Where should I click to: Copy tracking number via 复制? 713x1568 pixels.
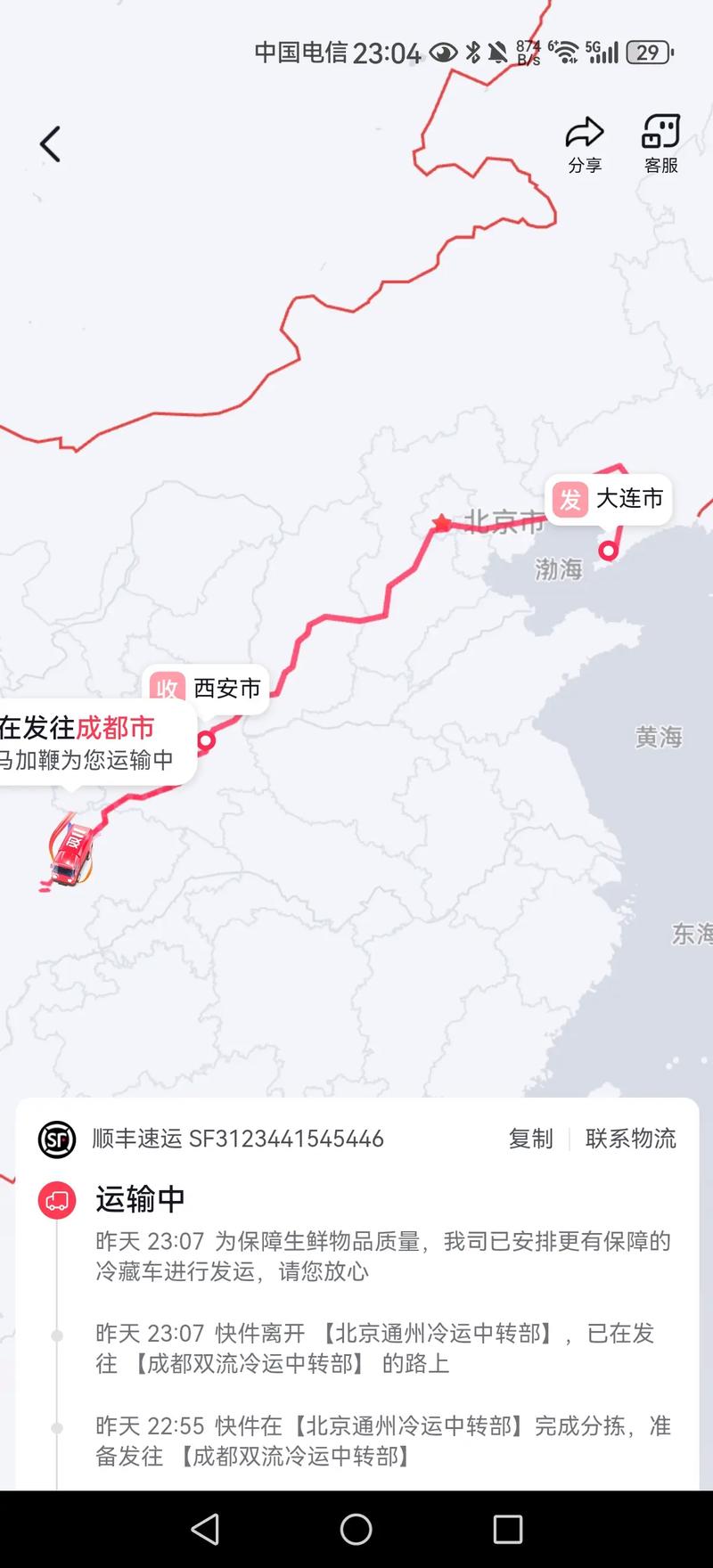pos(530,1139)
